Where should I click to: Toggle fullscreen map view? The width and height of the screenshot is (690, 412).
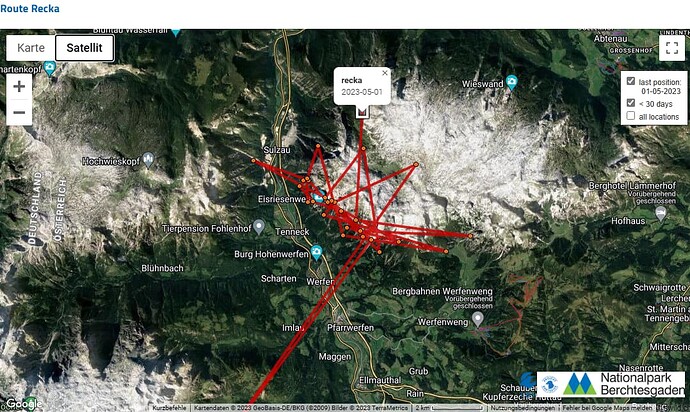coord(671,47)
